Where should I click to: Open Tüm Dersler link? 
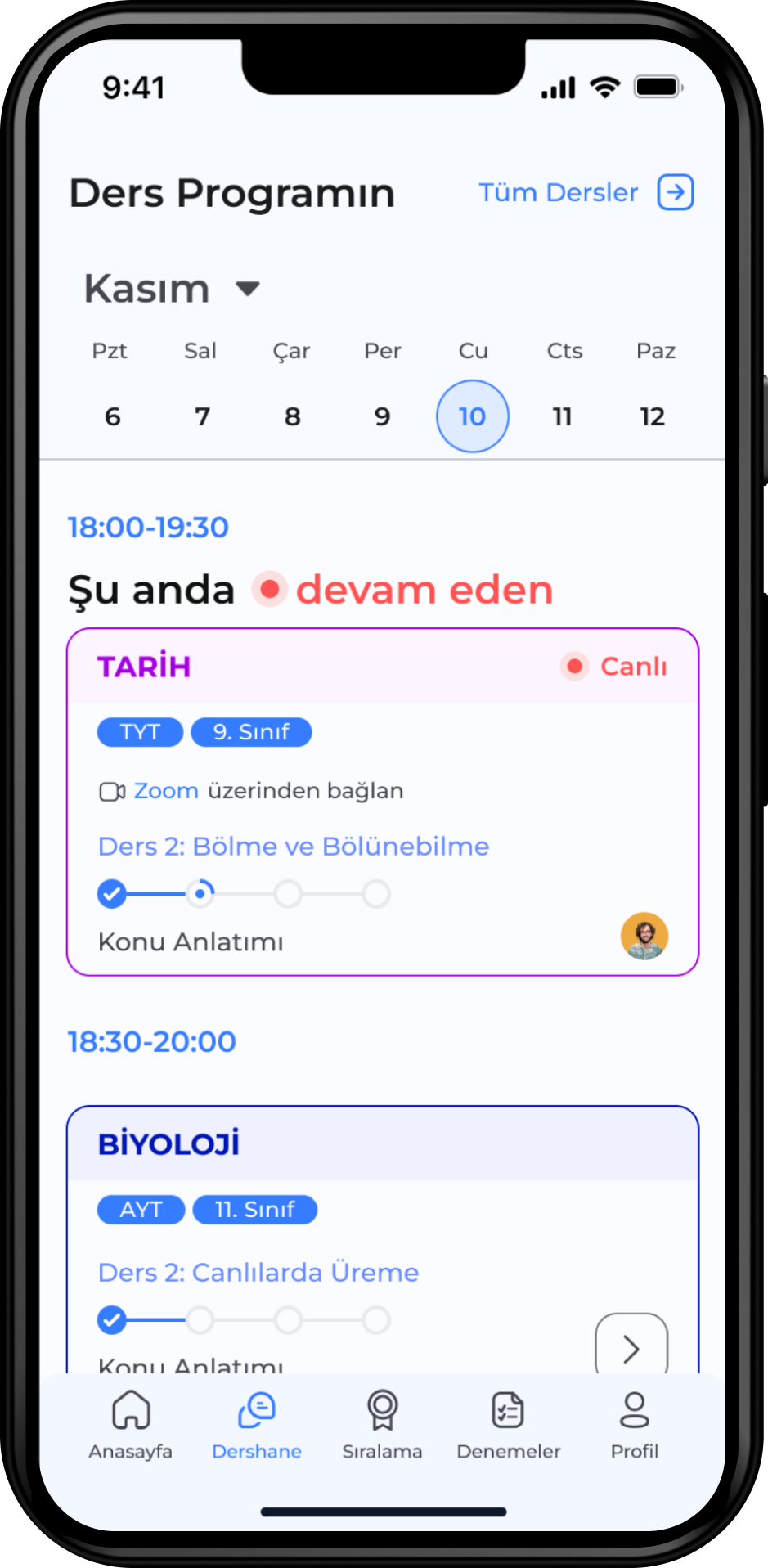pos(585,193)
